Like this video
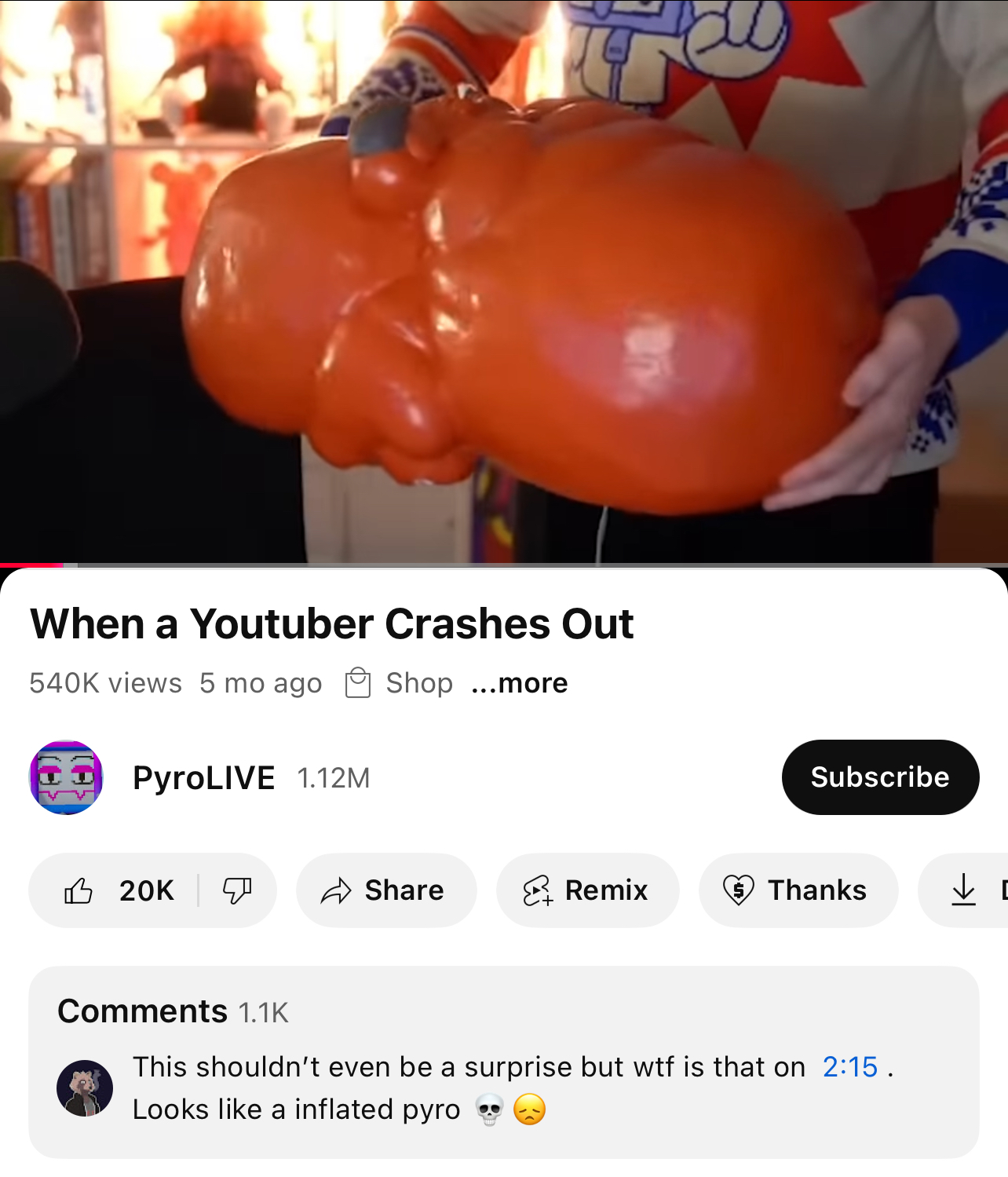 click(x=118, y=890)
